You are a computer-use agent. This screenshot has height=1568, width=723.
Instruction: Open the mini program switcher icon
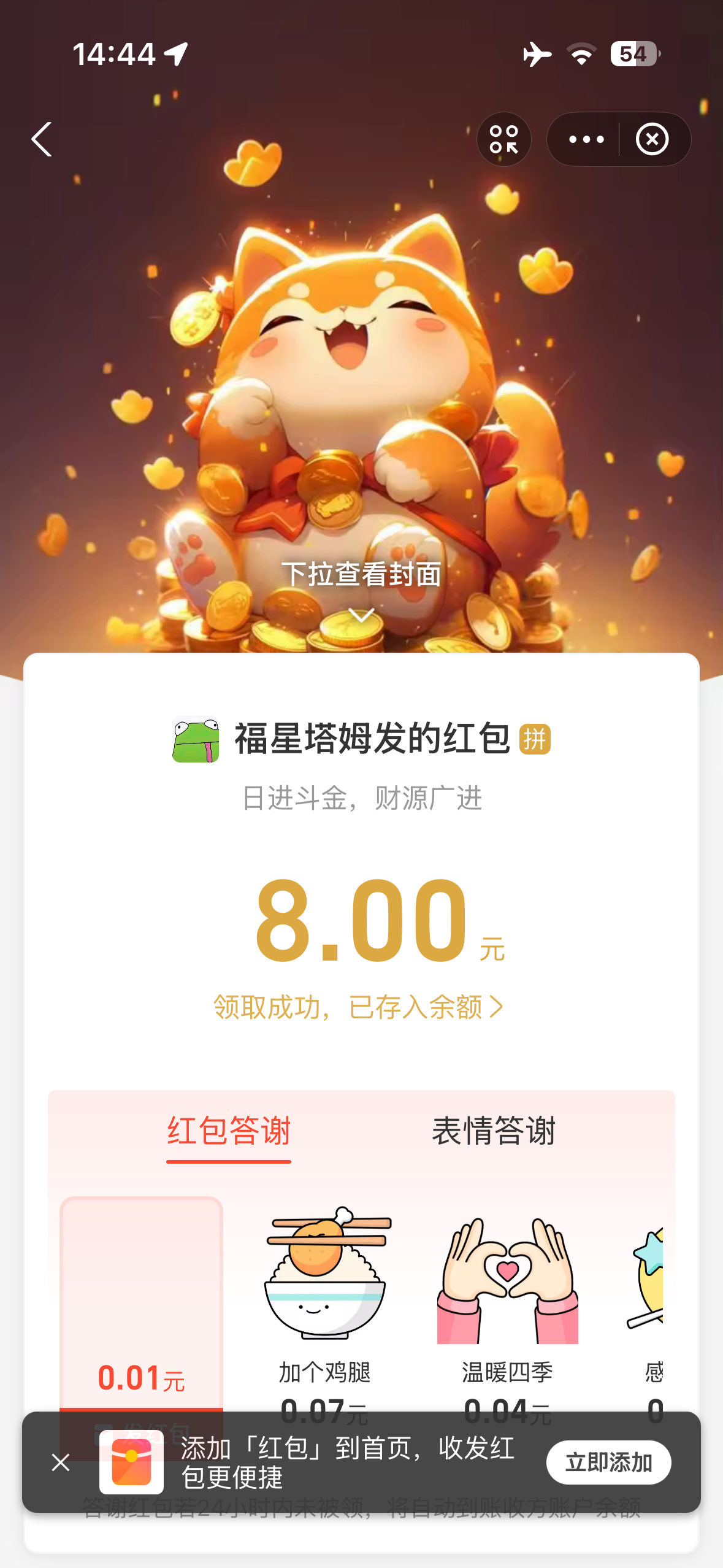coord(503,139)
